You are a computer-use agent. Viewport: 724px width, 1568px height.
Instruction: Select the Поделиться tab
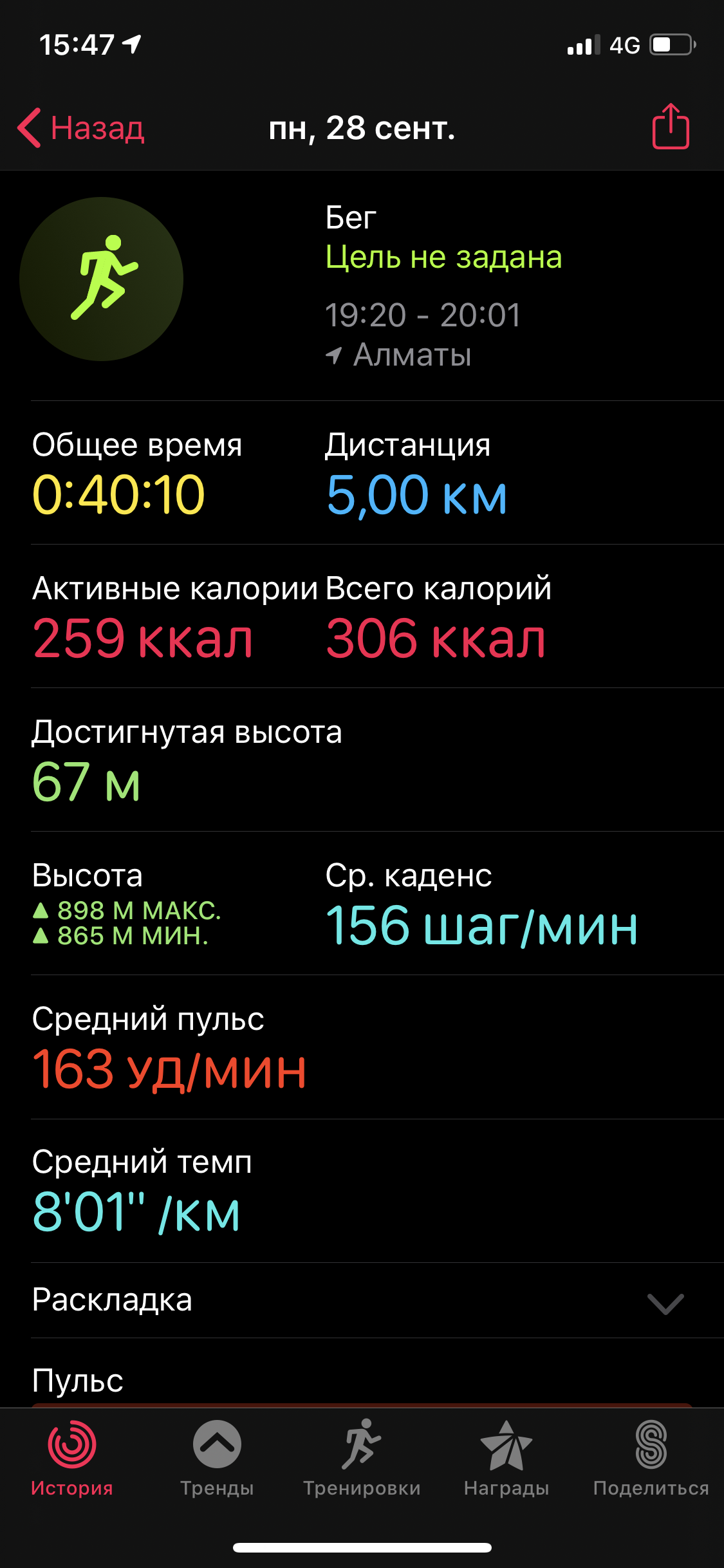(x=651, y=1459)
